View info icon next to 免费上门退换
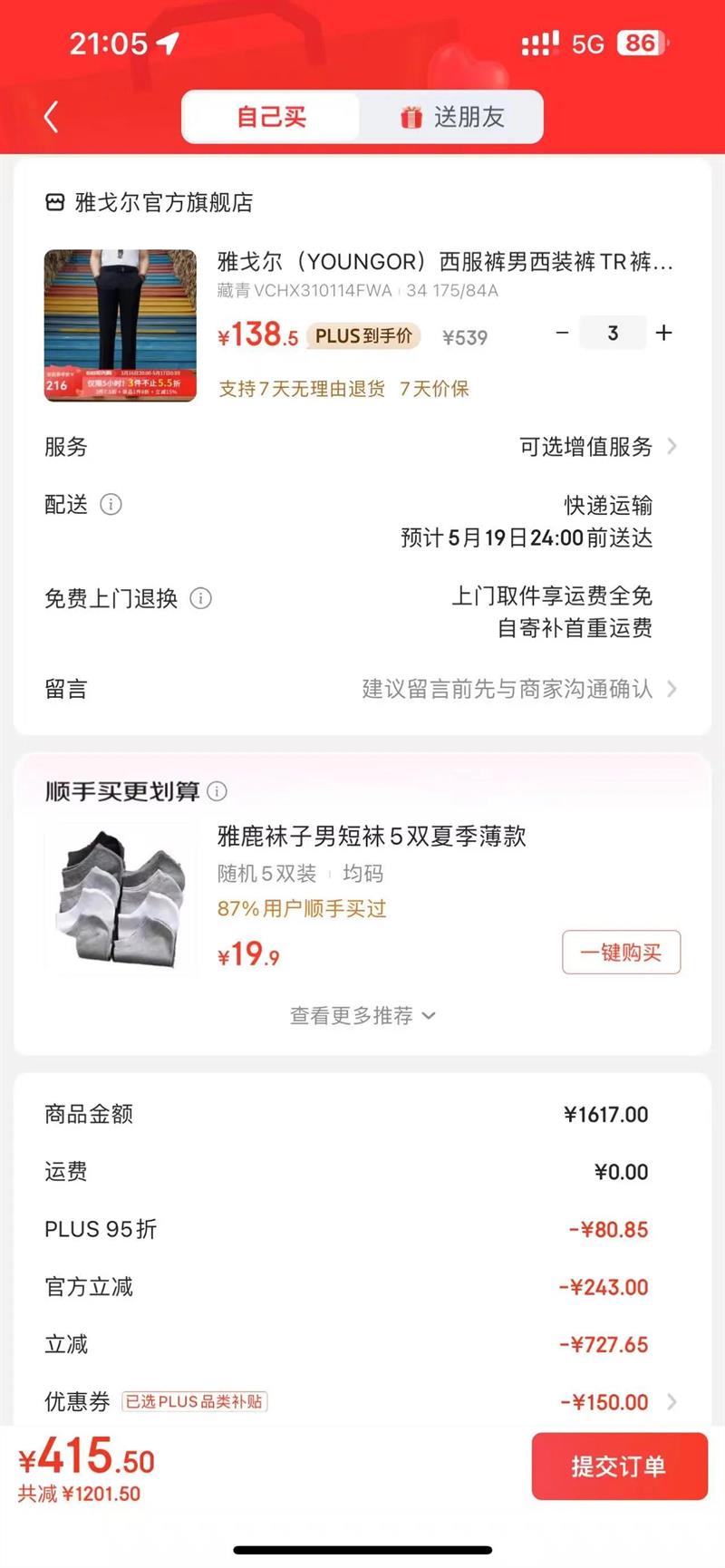Image resolution: width=725 pixels, height=1568 pixels. click(200, 598)
